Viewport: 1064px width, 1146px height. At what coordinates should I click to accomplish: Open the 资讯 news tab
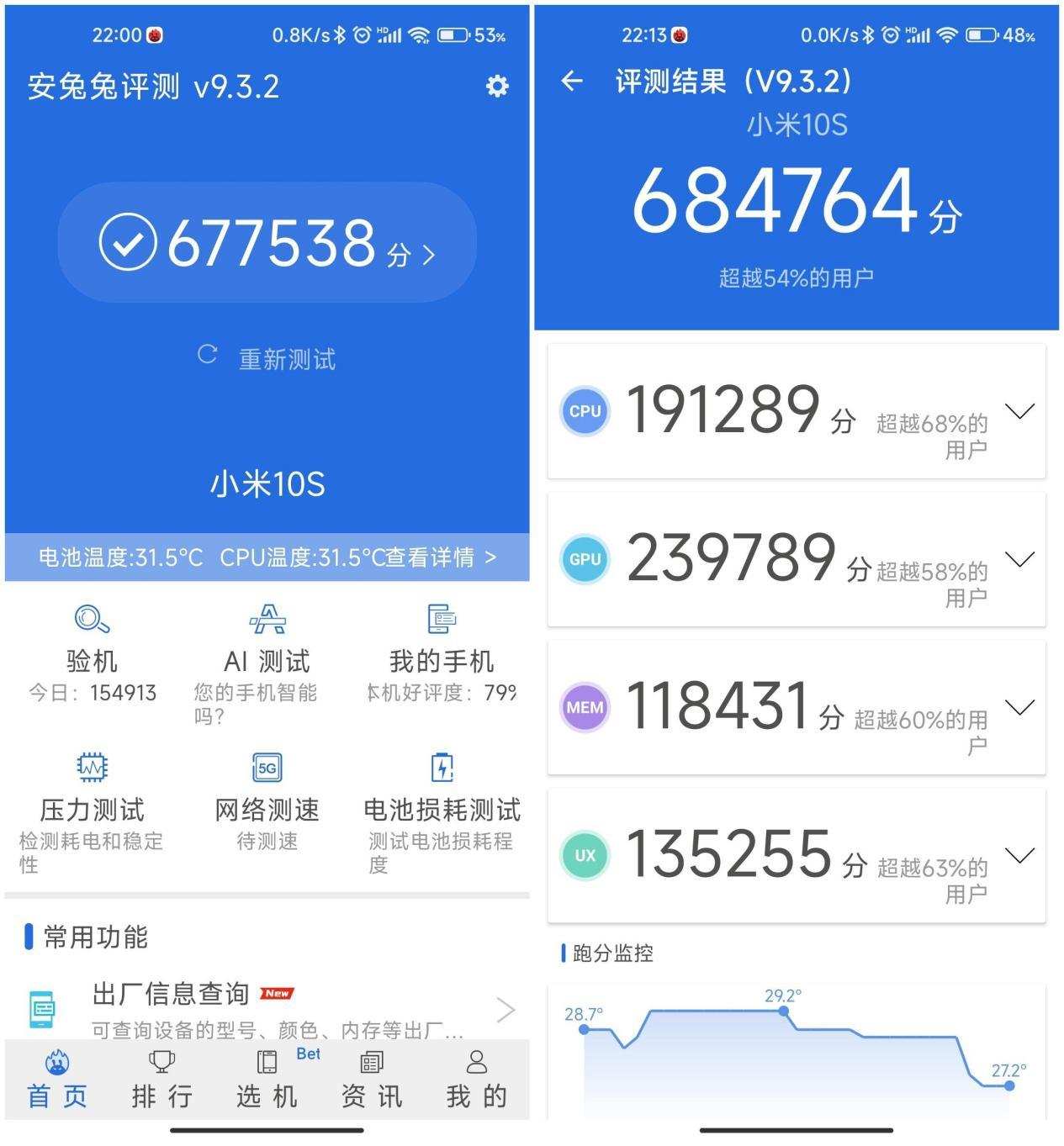(x=371, y=1080)
